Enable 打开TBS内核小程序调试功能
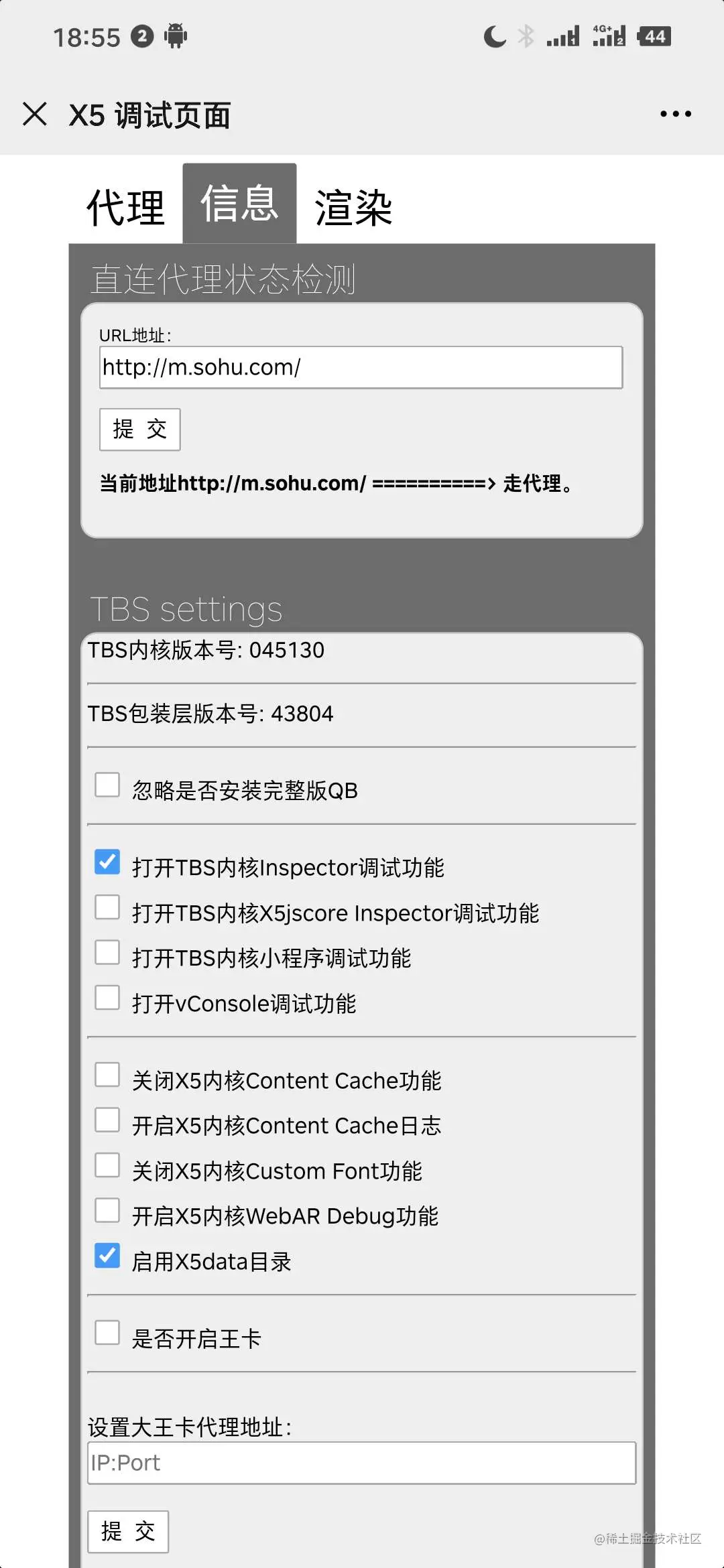This screenshot has width=724, height=1568. (x=107, y=952)
